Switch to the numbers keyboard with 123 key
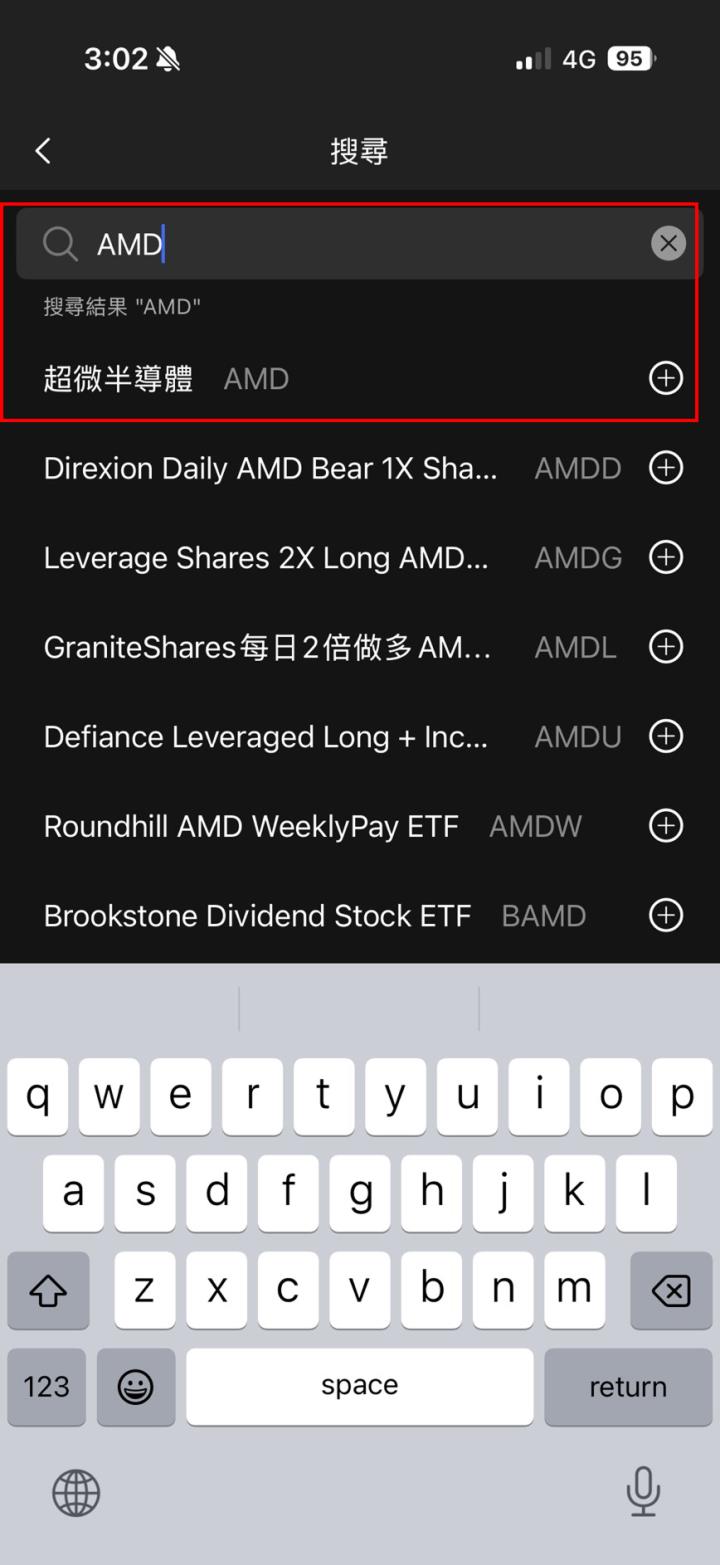This screenshot has height=1565, width=720. (46, 1386)
